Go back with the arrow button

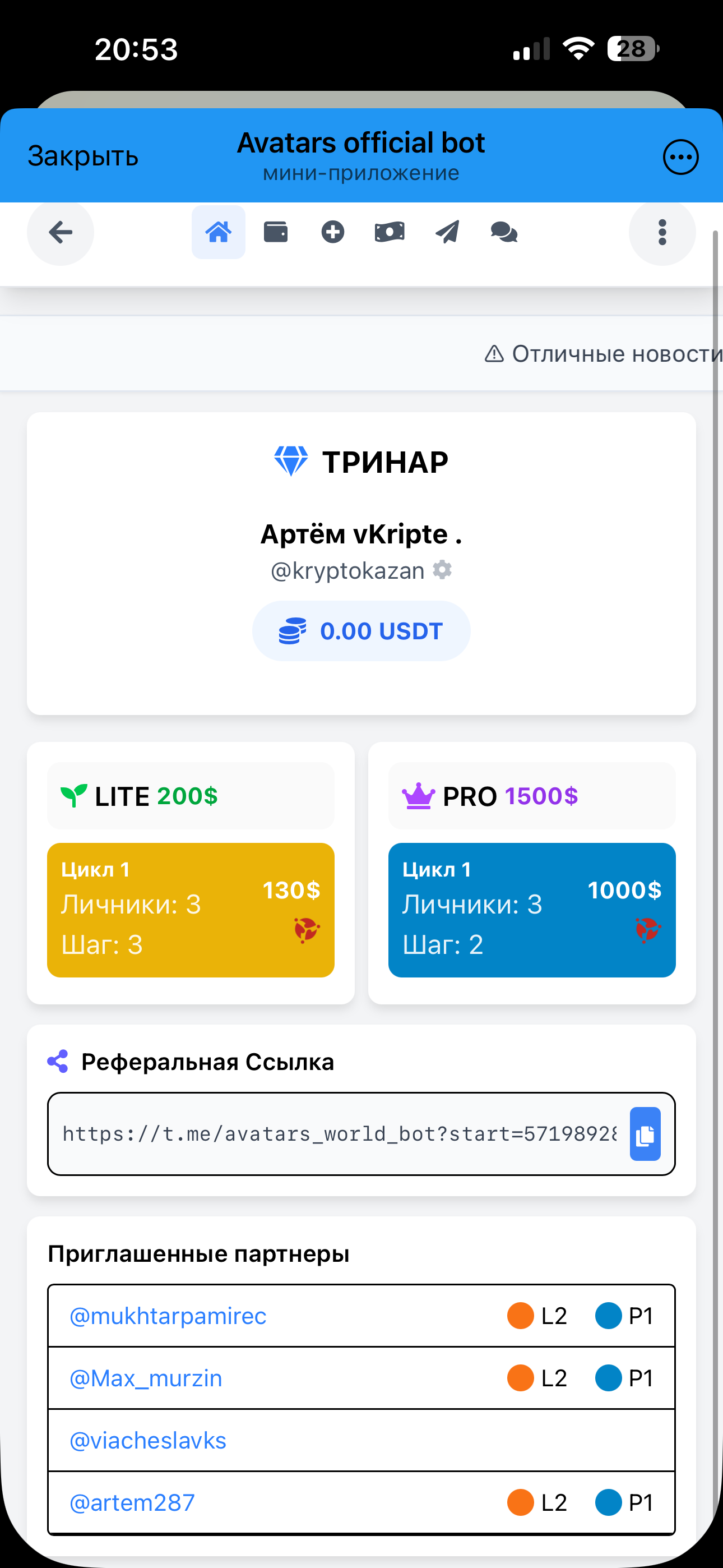(x=61, y=232)
